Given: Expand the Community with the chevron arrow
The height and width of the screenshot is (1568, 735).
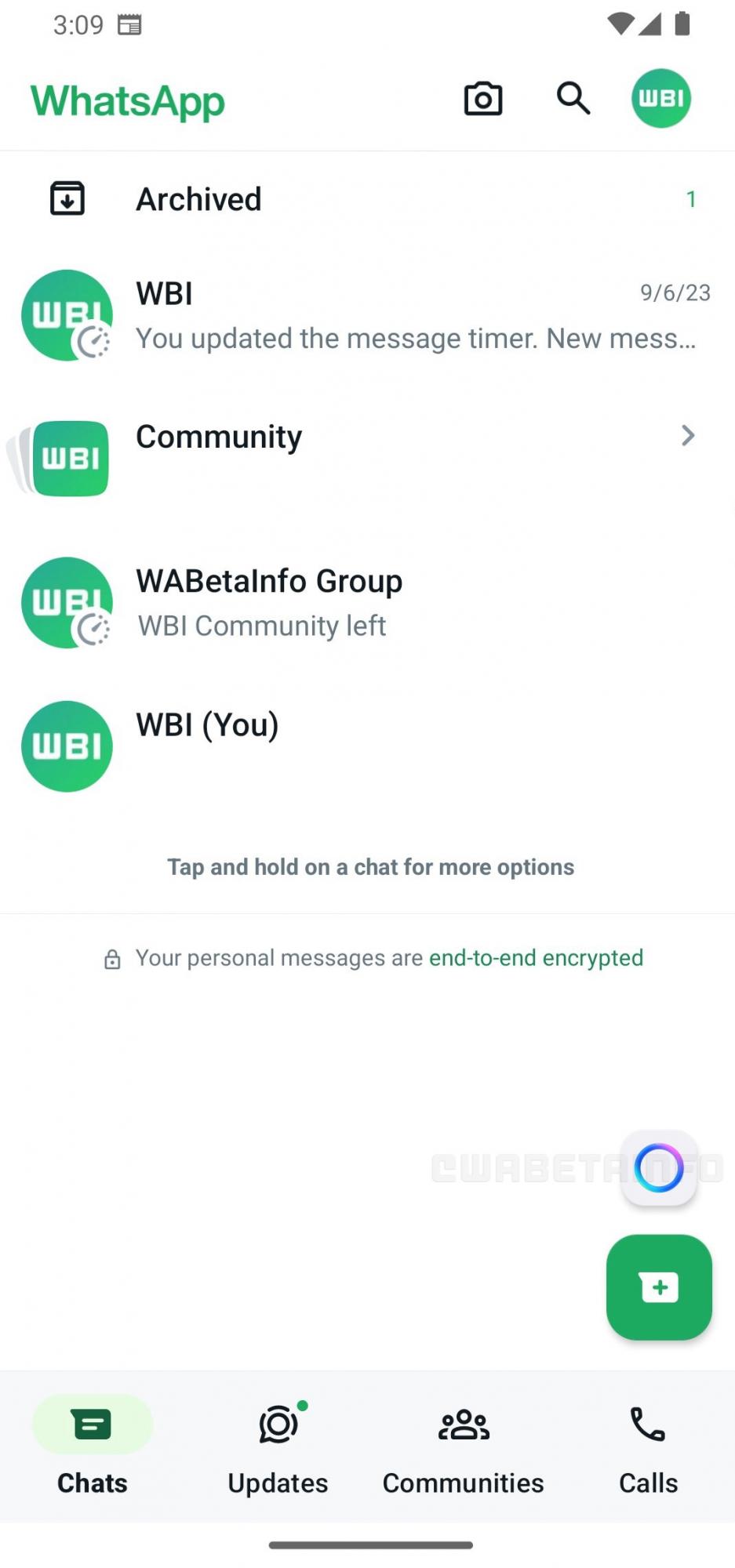Looking at the screenshot, I should (688, 436).
